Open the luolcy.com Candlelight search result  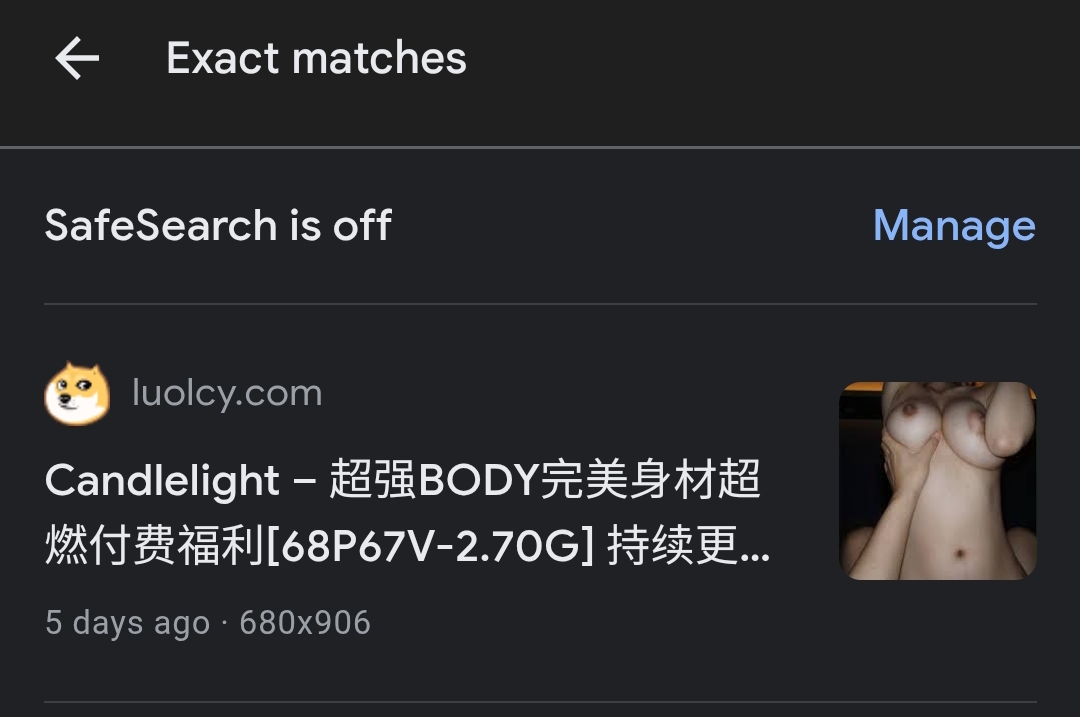point(405,514)
